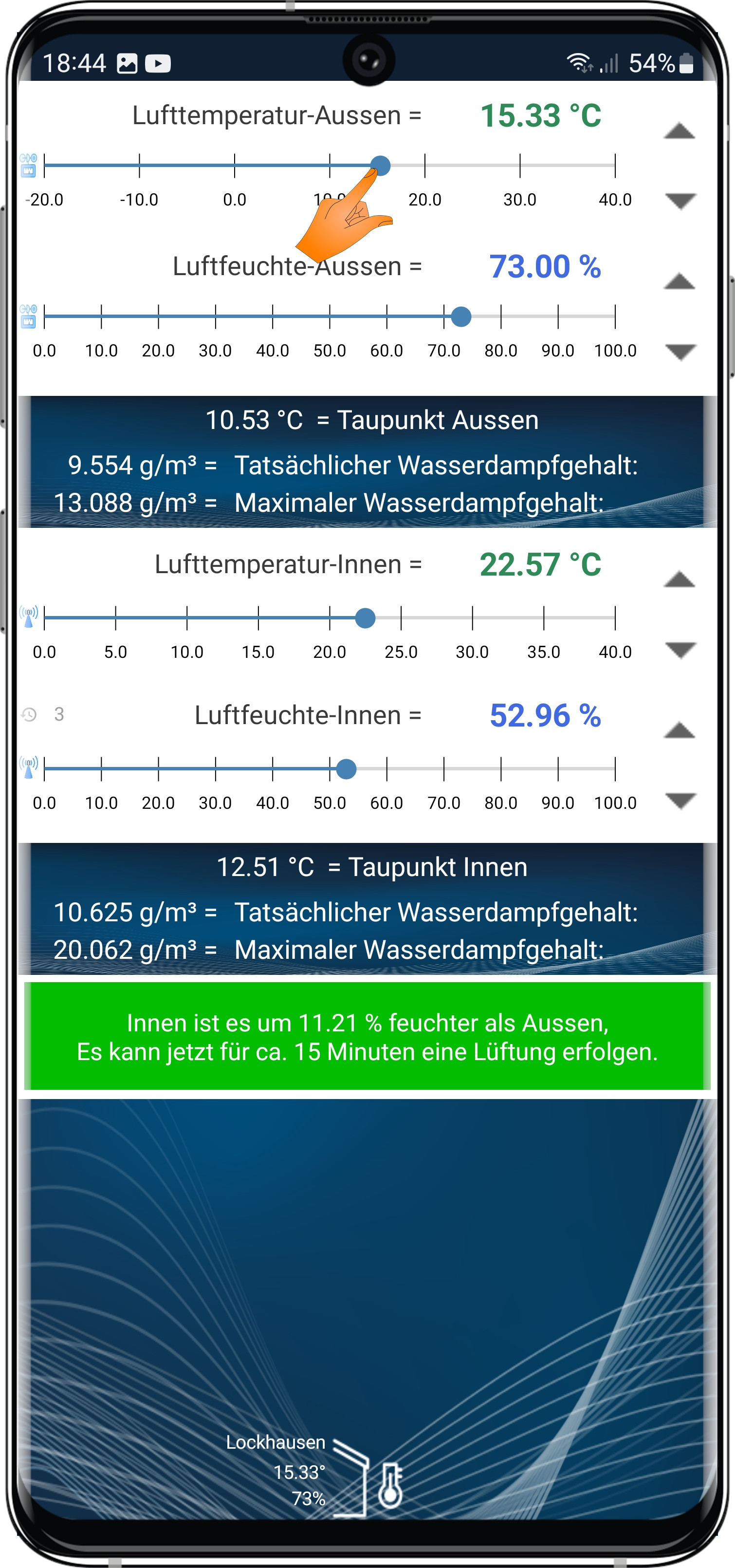Viewport: 735px width, 1568px height.
Task: Increase Luftfeuchte-Innen with up arrow
Action: 679,730
